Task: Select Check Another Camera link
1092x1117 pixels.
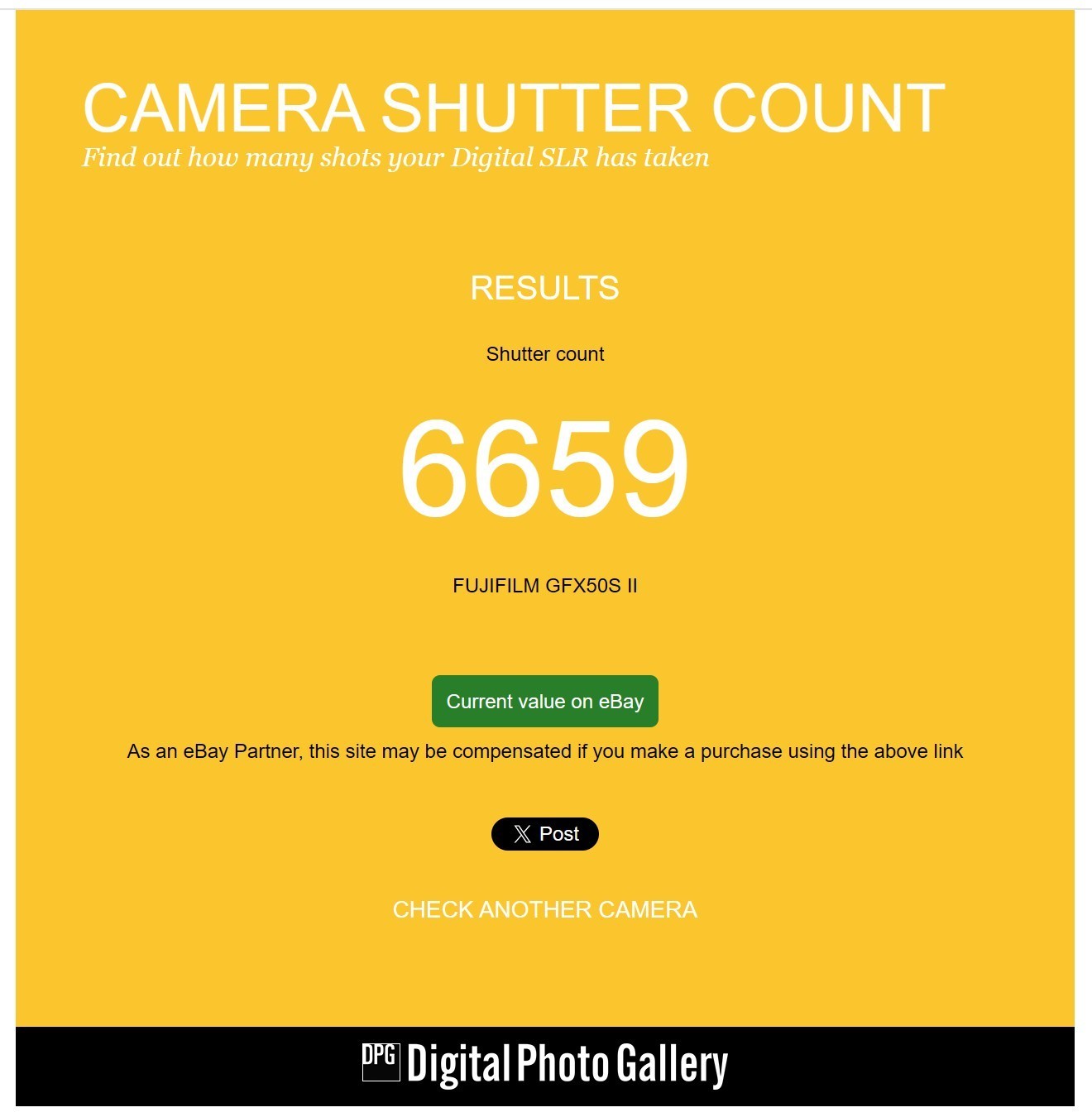Action: click(x=544, y=909)
